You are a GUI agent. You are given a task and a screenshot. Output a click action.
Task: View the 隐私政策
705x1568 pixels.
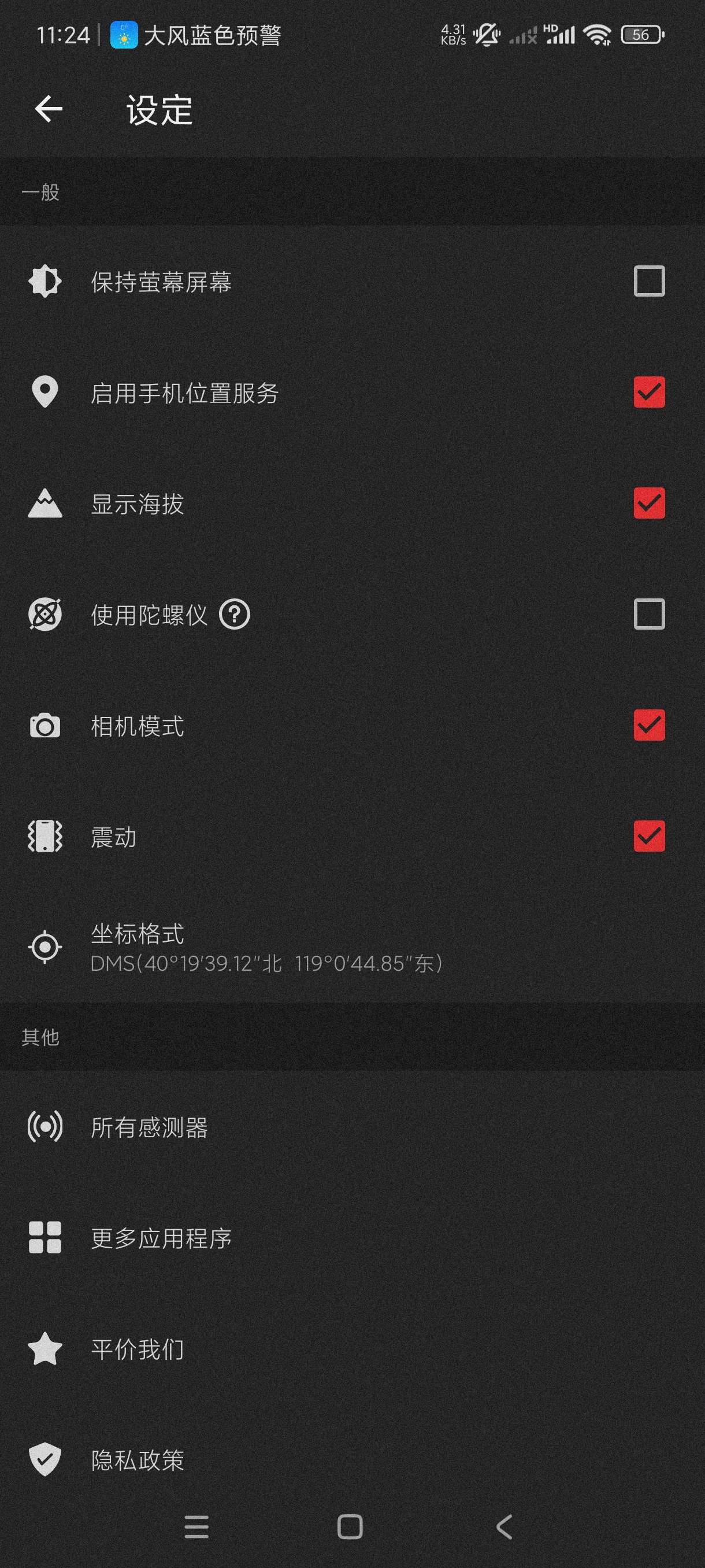click(x=138, y=1460)
